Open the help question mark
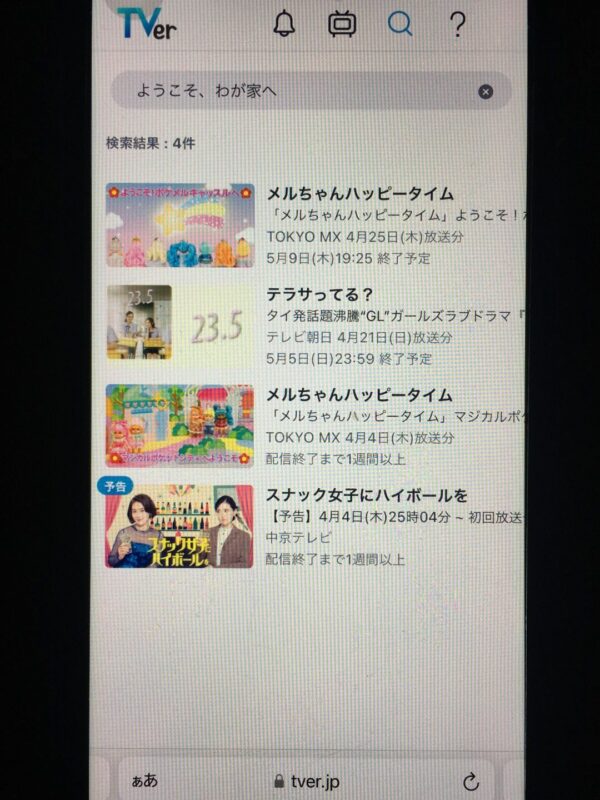This screenshot has height=800, width=600. 457,23
